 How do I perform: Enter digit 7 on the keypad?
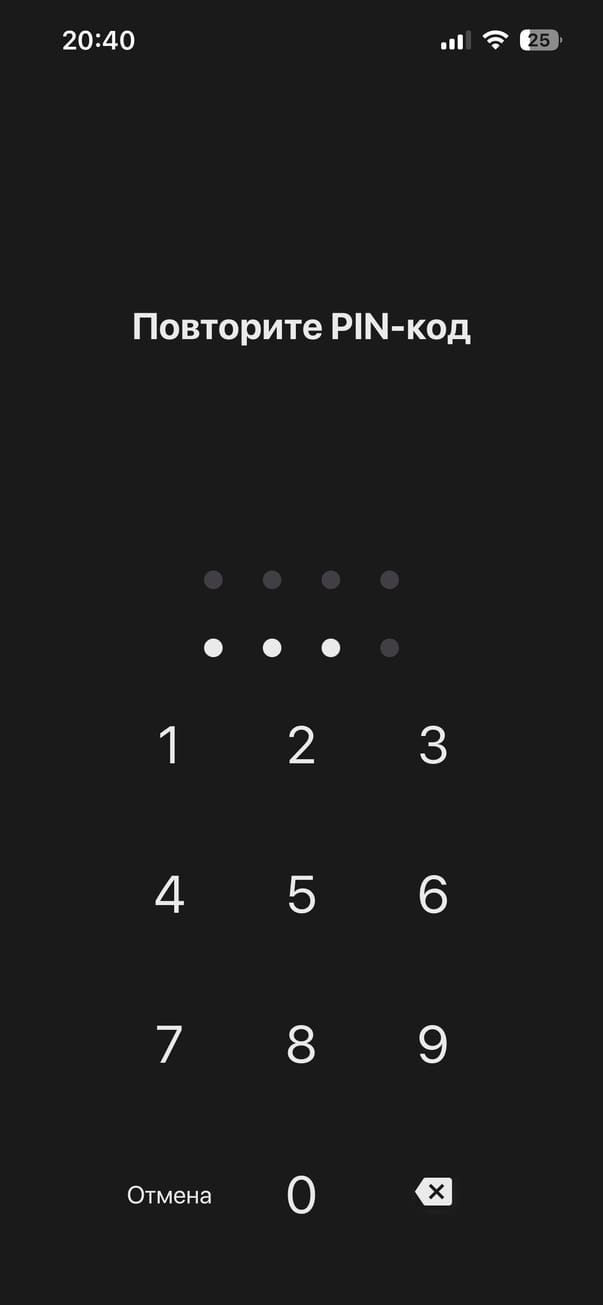point(169,1045)
